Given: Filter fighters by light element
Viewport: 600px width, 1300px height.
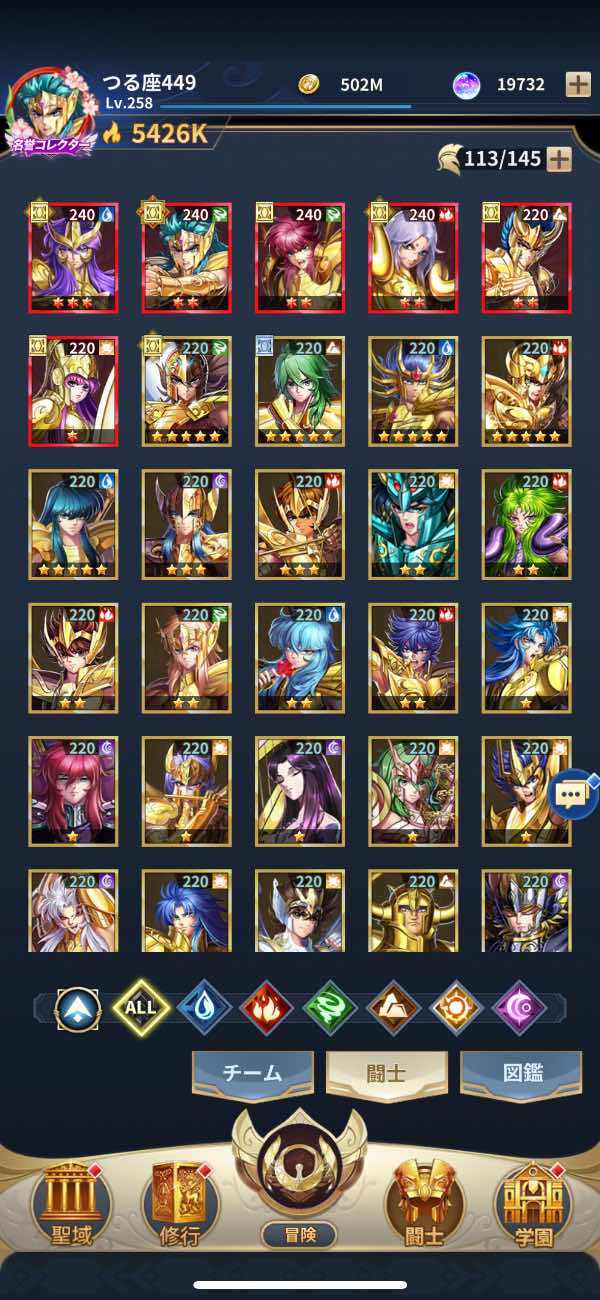Looking at the screenshot, I should tap(457, 1007).
